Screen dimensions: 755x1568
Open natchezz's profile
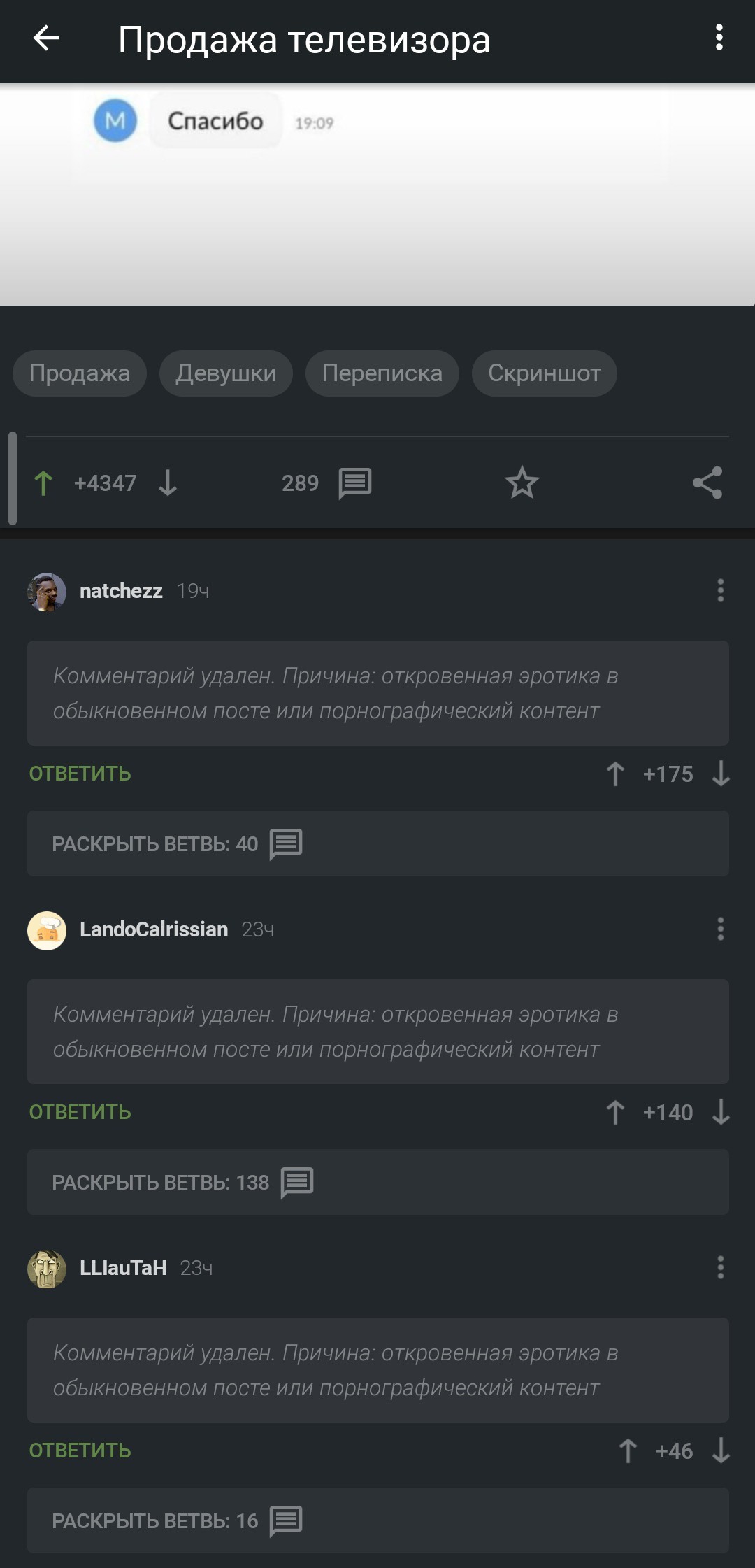pos(120,591)
